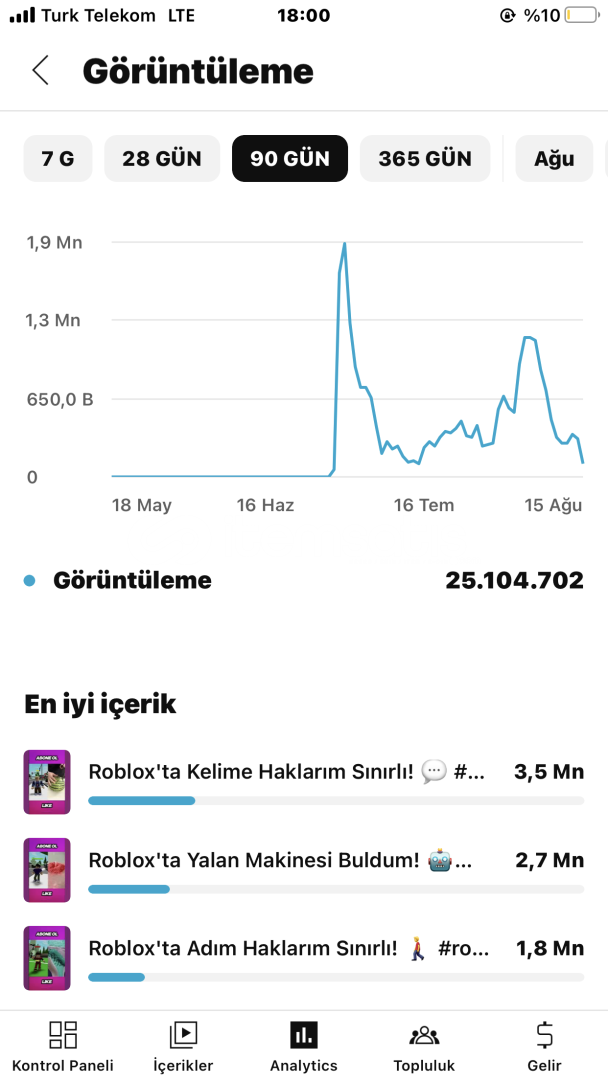Select the Ağu month chip
The width and height of the screenshot is (608, 1080).
pyautogui.click(x=554, y=158)
